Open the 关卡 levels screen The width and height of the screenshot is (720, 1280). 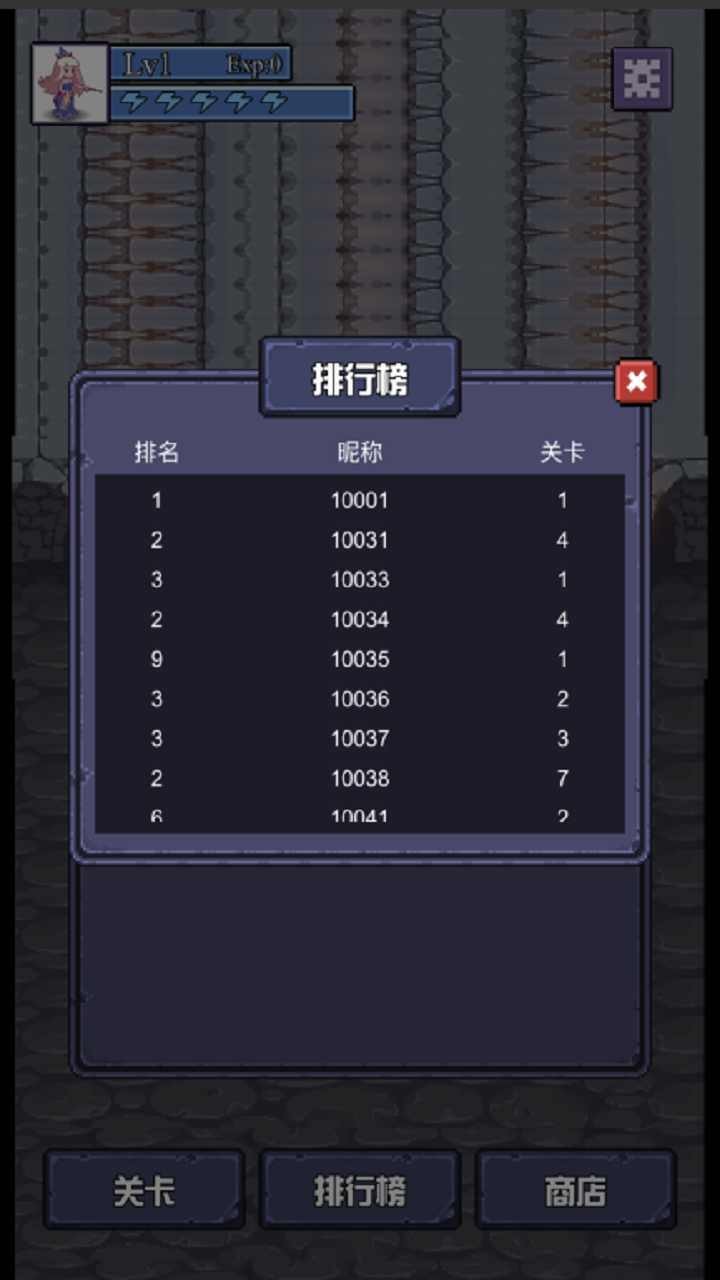tap(144, 1190)
